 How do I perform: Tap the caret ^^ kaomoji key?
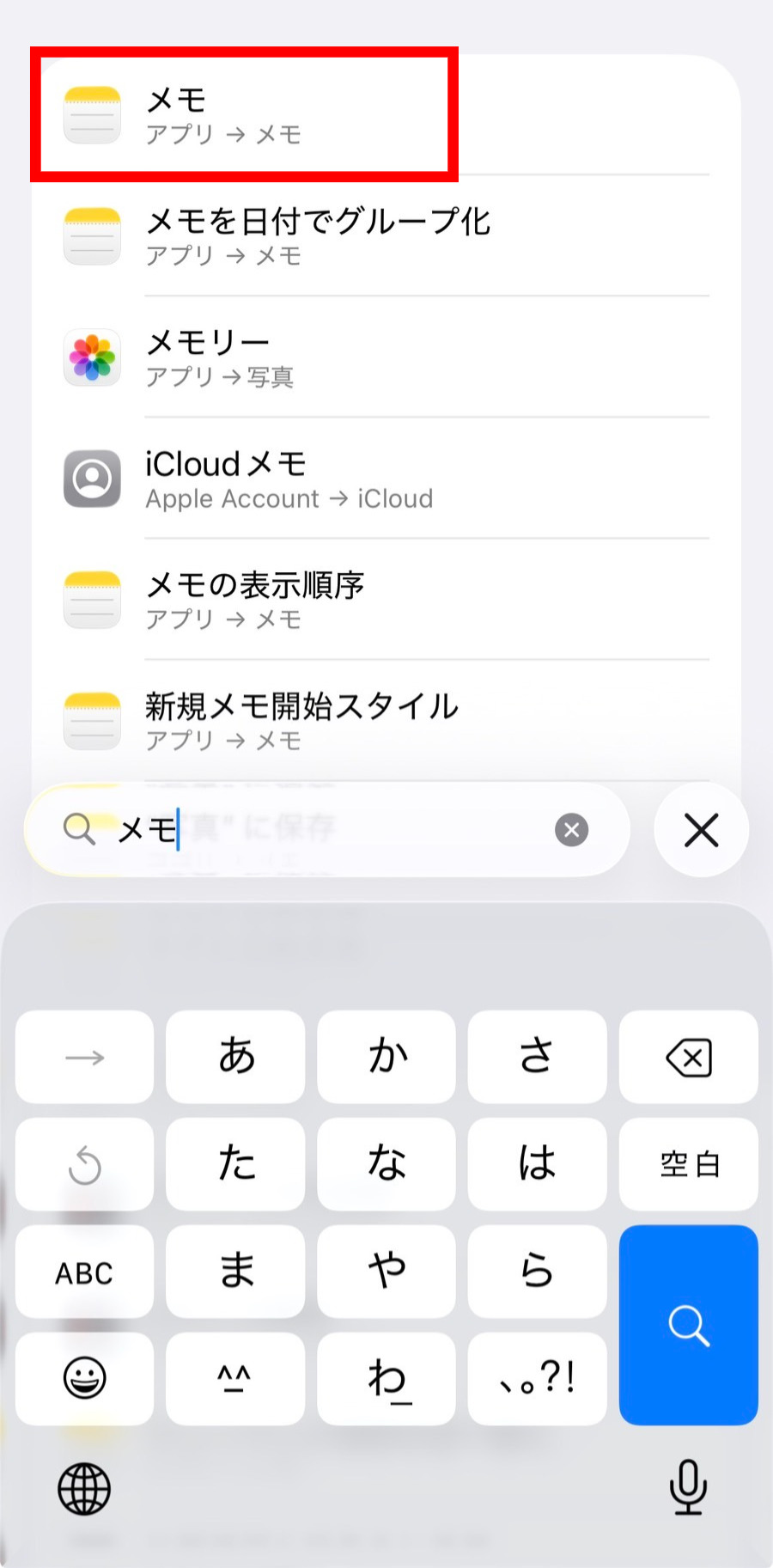pyautogui.click(x=234, y=1379)
